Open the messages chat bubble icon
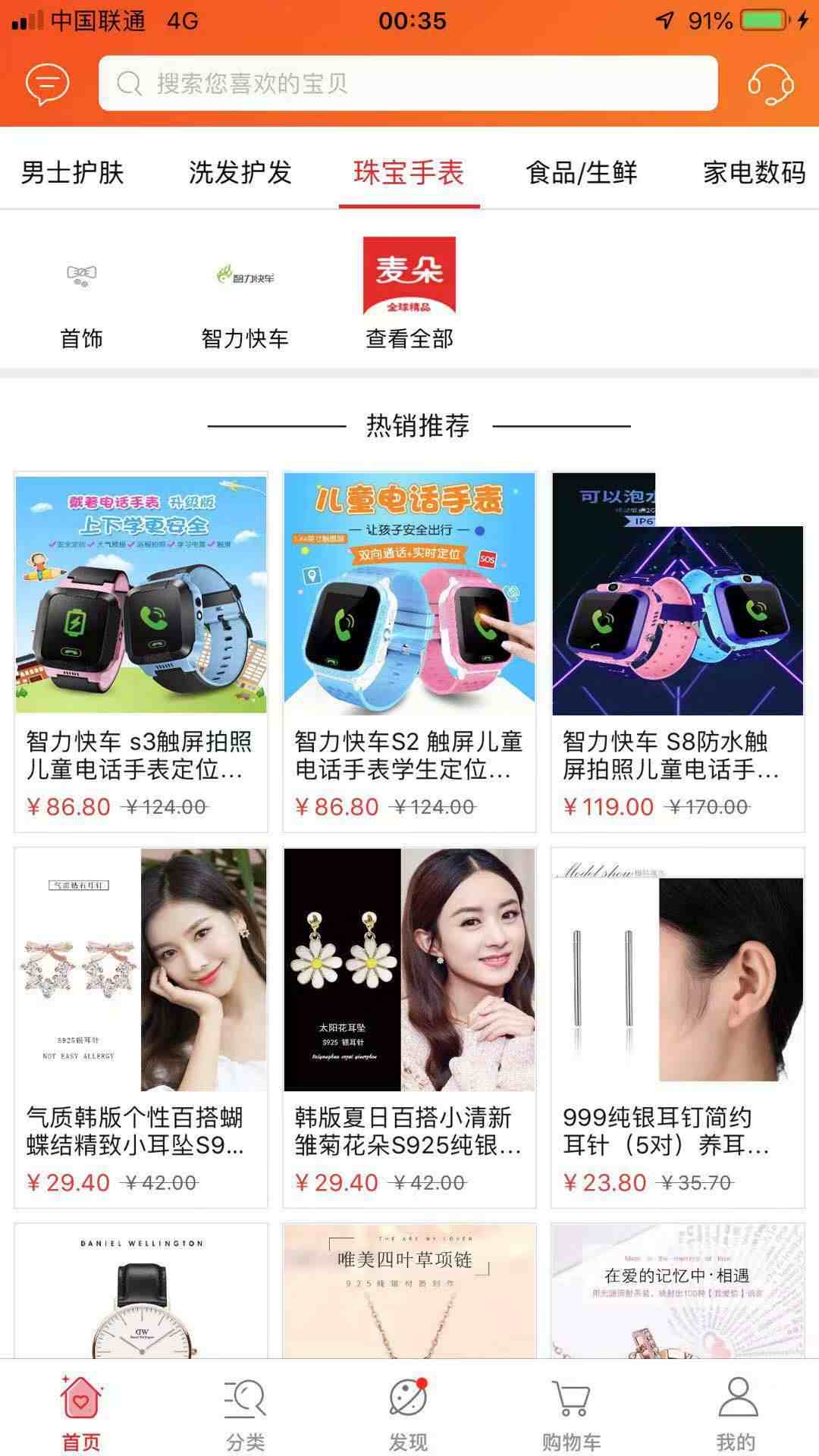819x1456 pixels. (x=47, y=83)
